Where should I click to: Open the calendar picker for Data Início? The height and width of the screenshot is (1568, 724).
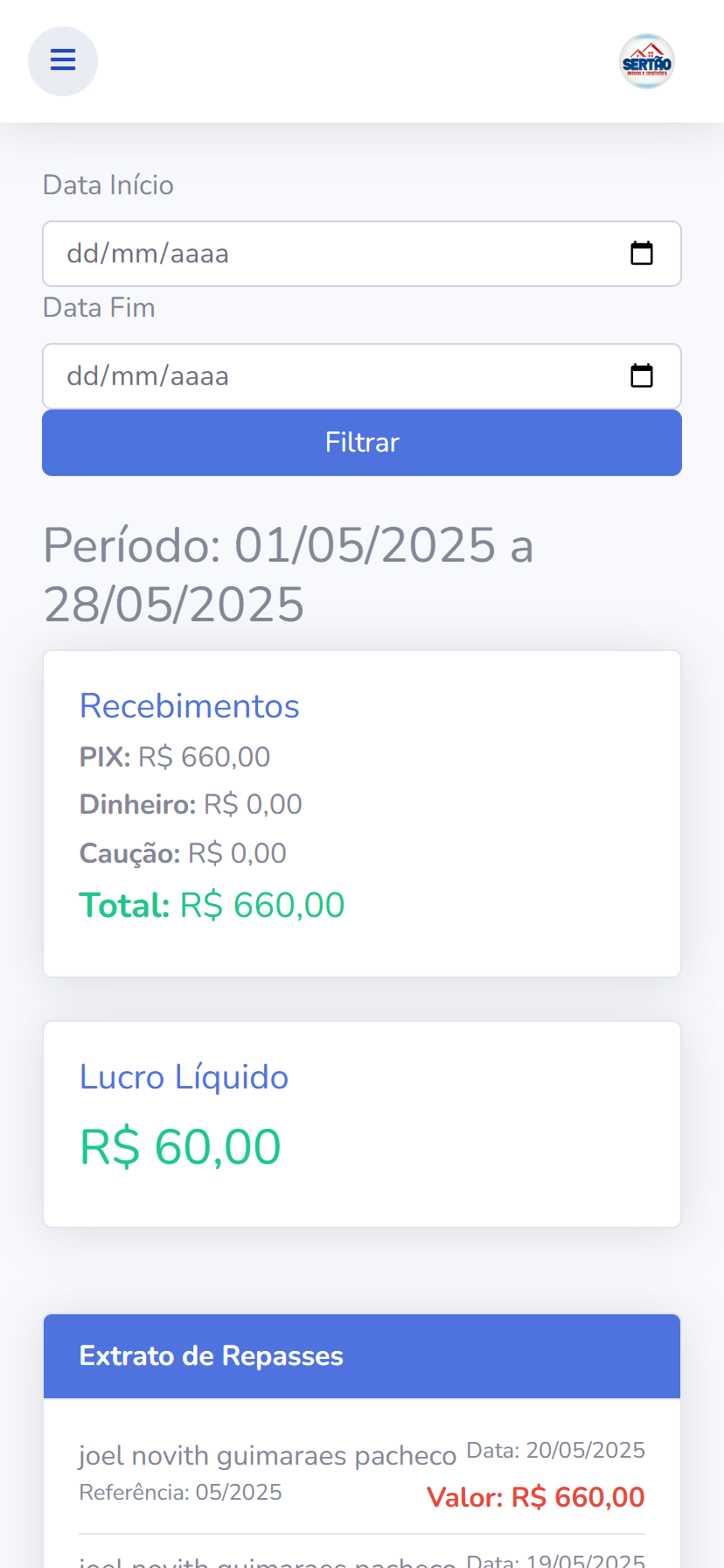point(642,254)
